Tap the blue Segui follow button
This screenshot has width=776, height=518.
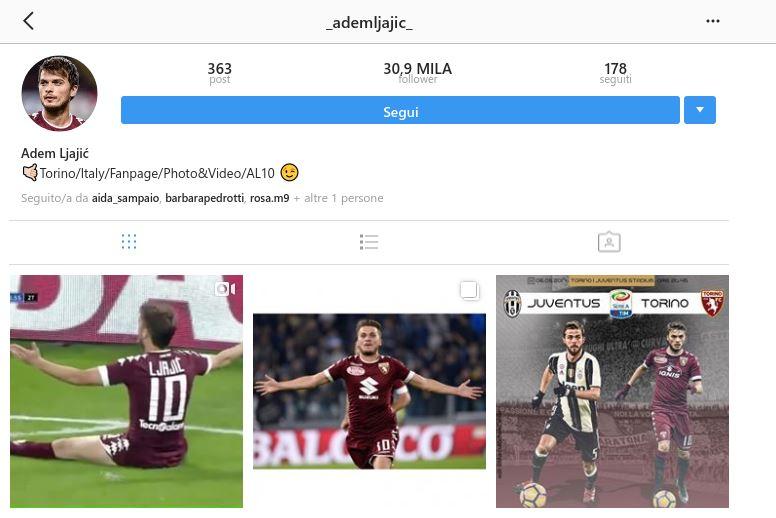pyautogui.click(x=400, y=111)
